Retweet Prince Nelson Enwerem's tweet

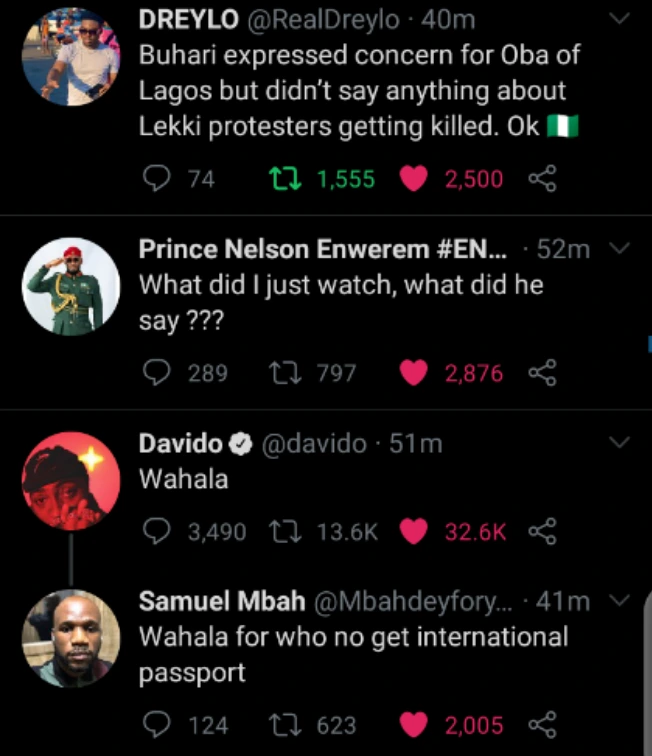[x=285, y=373]
